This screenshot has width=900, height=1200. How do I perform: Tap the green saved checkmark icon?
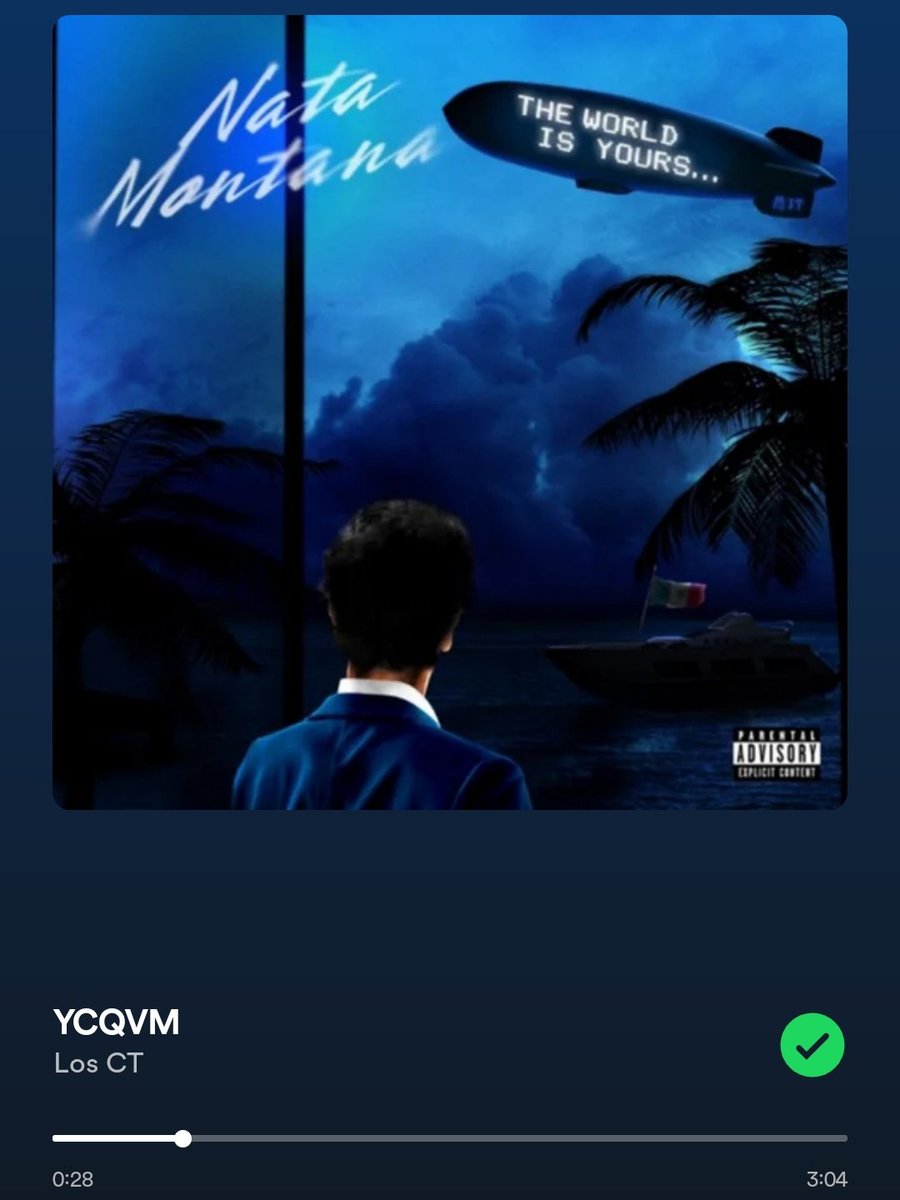[812, 1046]
